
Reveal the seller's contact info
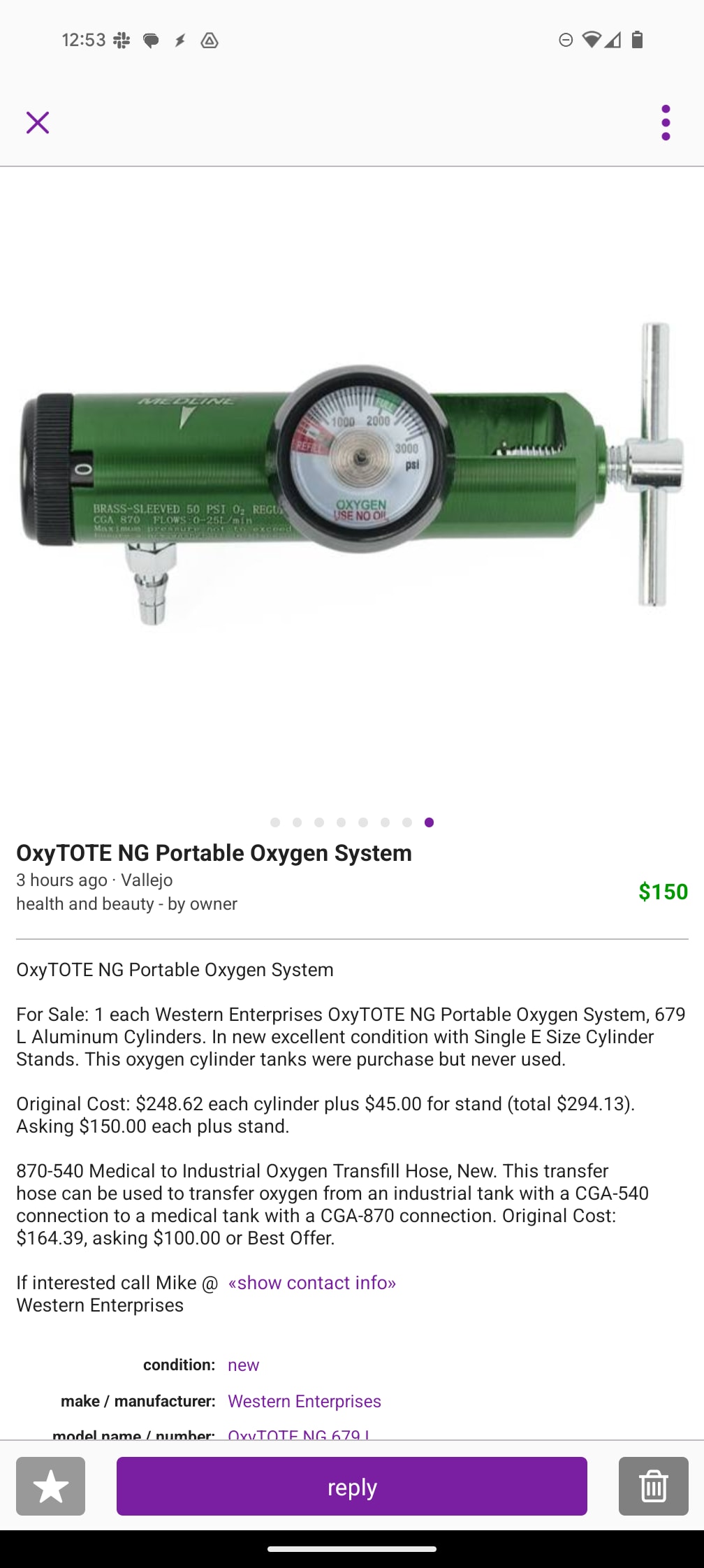tap(311, 1283)
